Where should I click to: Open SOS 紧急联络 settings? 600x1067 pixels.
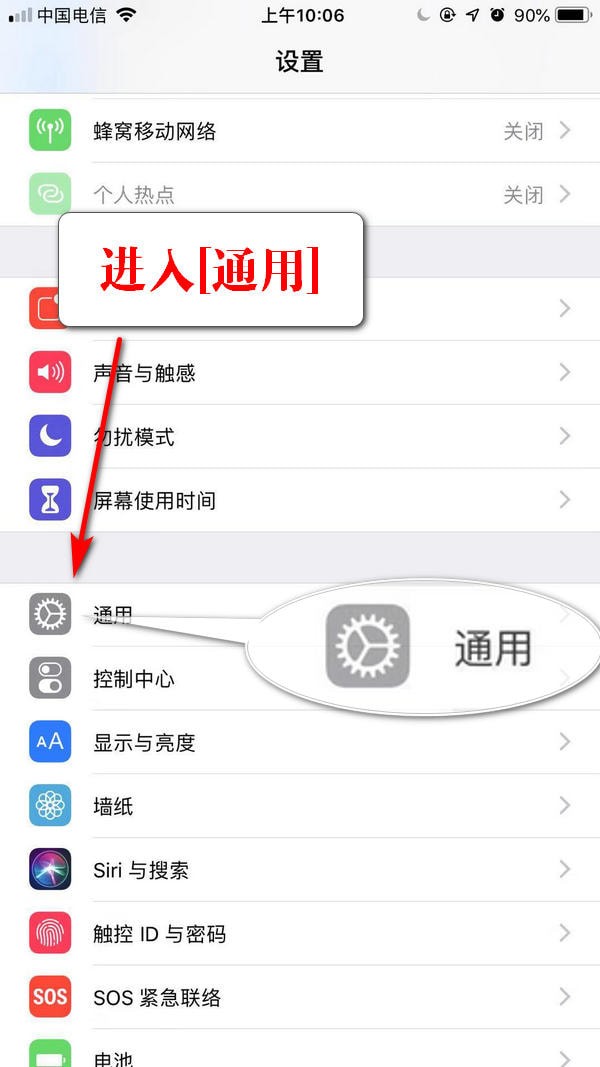pos(300,997)
